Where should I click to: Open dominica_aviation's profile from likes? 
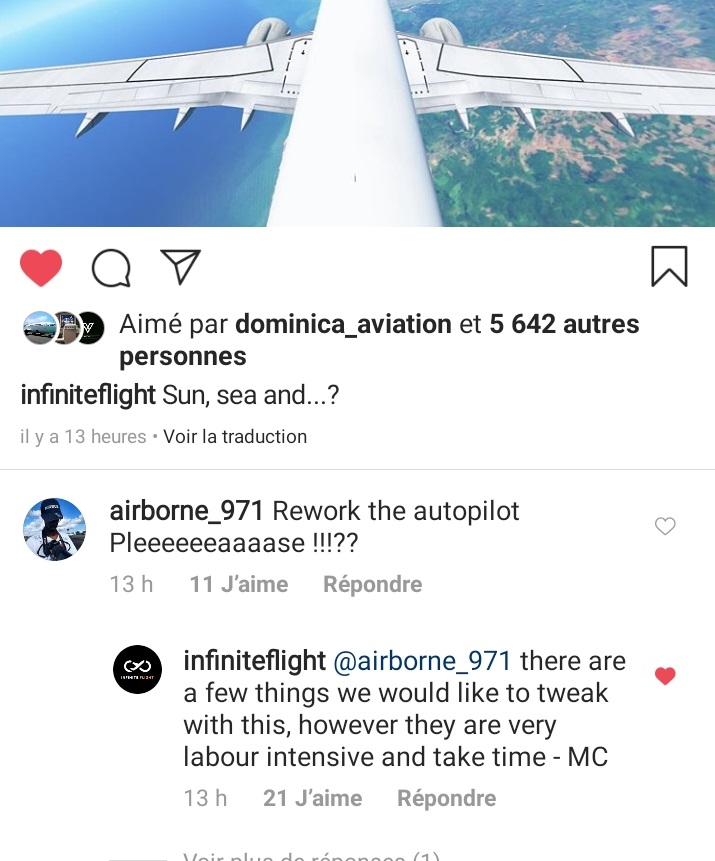(342, 325)
